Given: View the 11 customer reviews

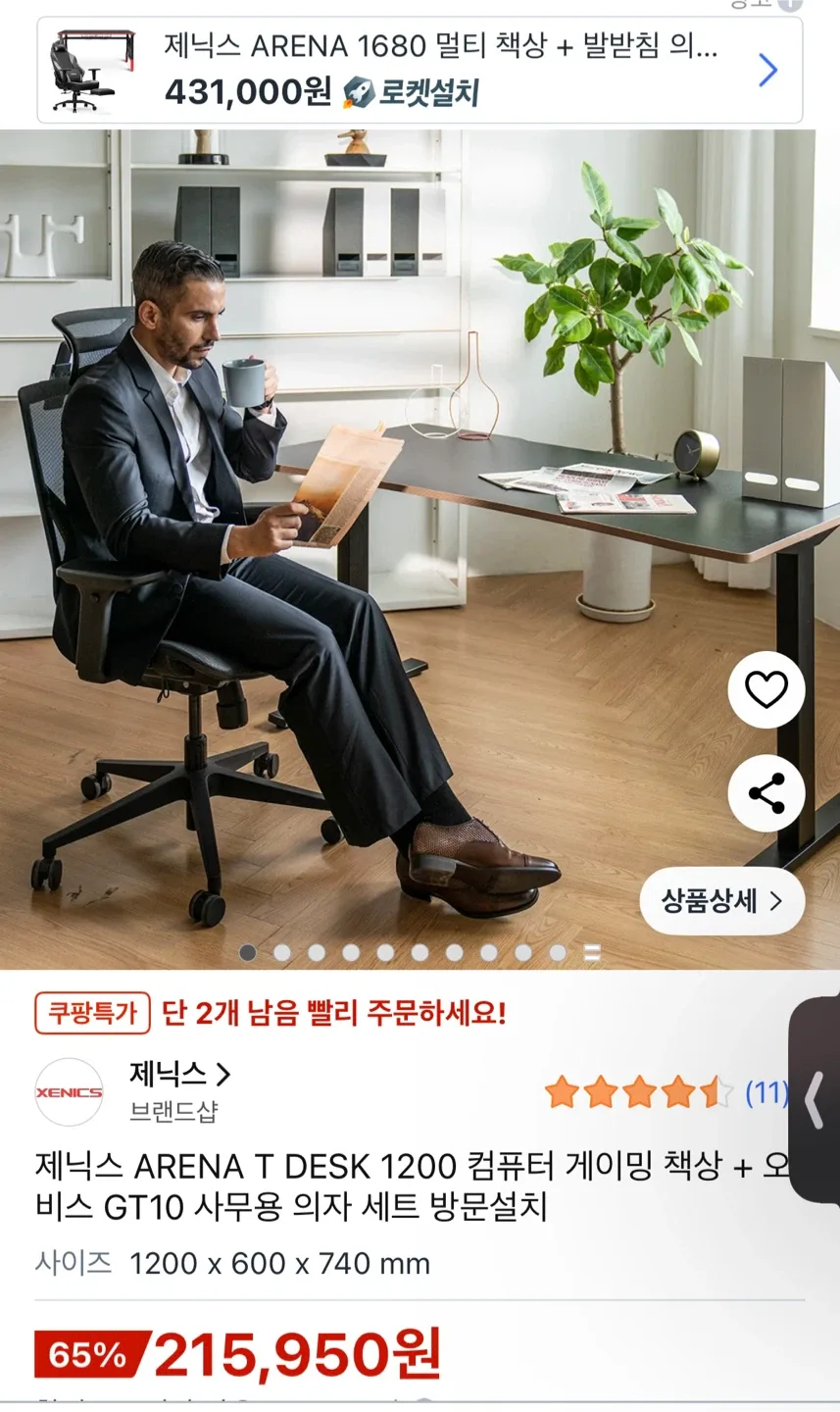Looking at the screenshot, I should click(766, 1092).
